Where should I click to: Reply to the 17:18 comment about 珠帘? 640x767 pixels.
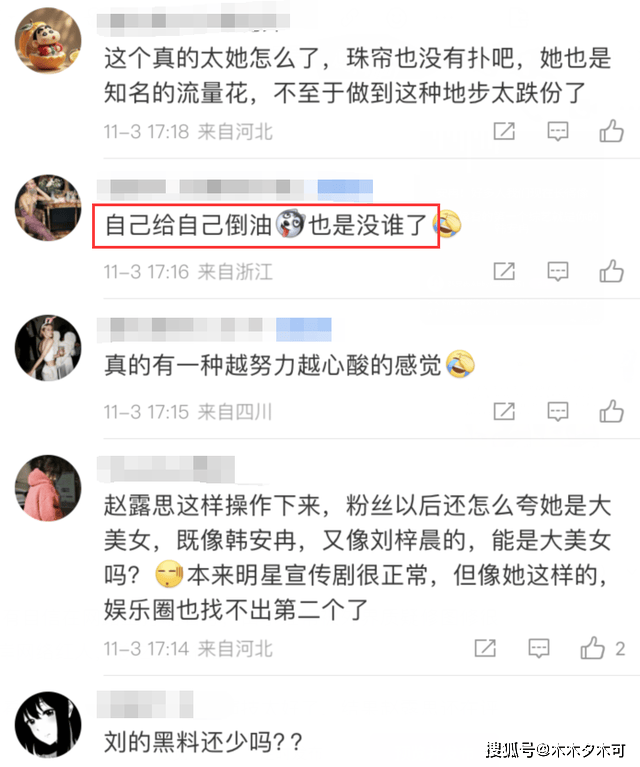pyautogui.click(x=558, y=131)
